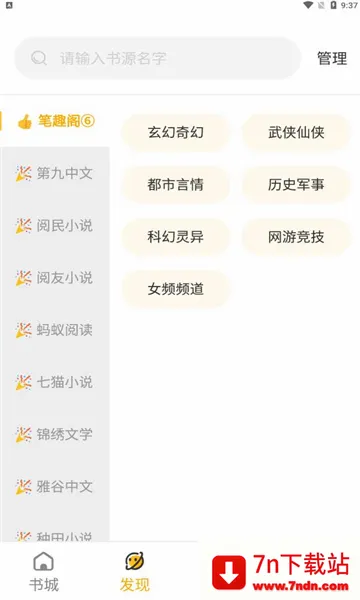Go to the 书城 tab
The width and height of the screenshot is (360, 600).
click(44, 572)
